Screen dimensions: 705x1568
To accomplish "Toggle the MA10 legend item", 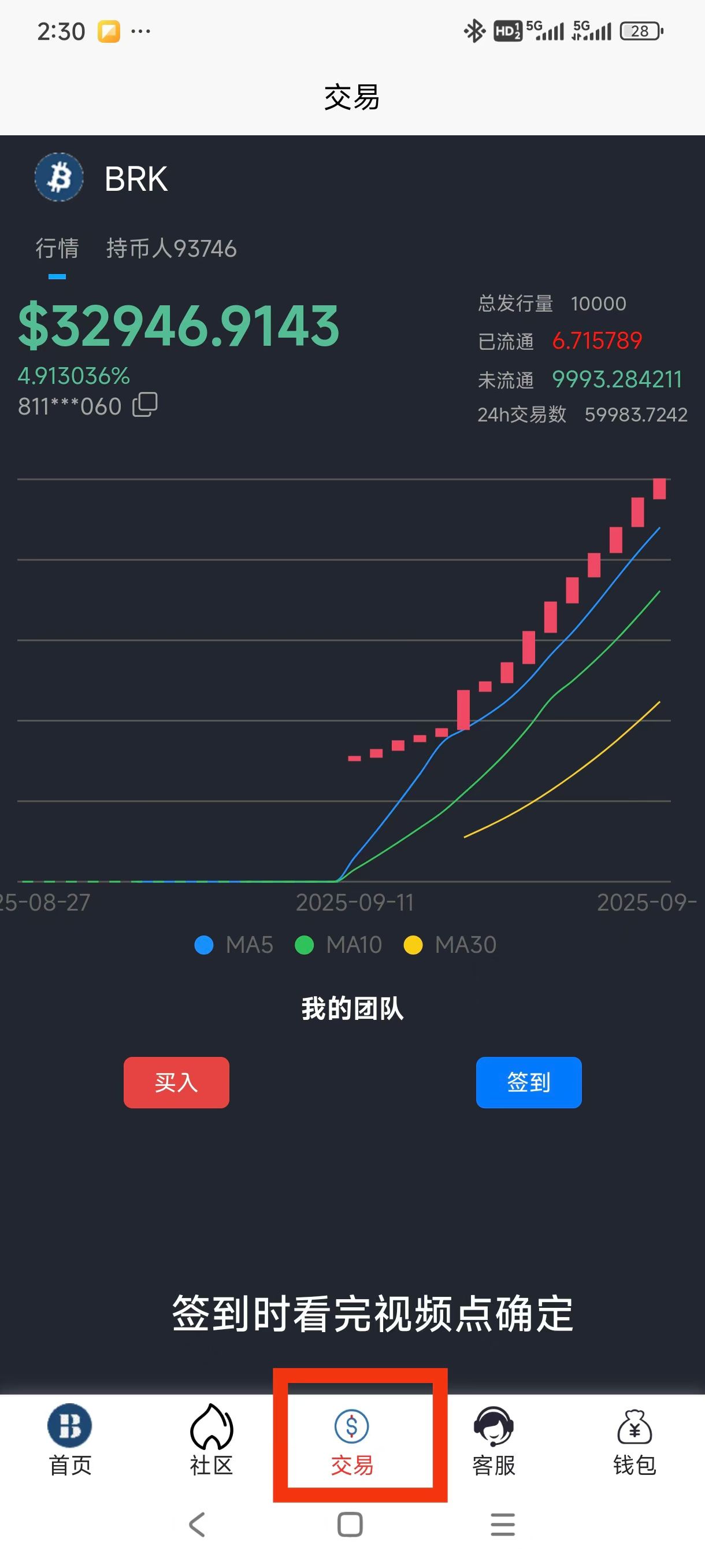I will (339, 945).
